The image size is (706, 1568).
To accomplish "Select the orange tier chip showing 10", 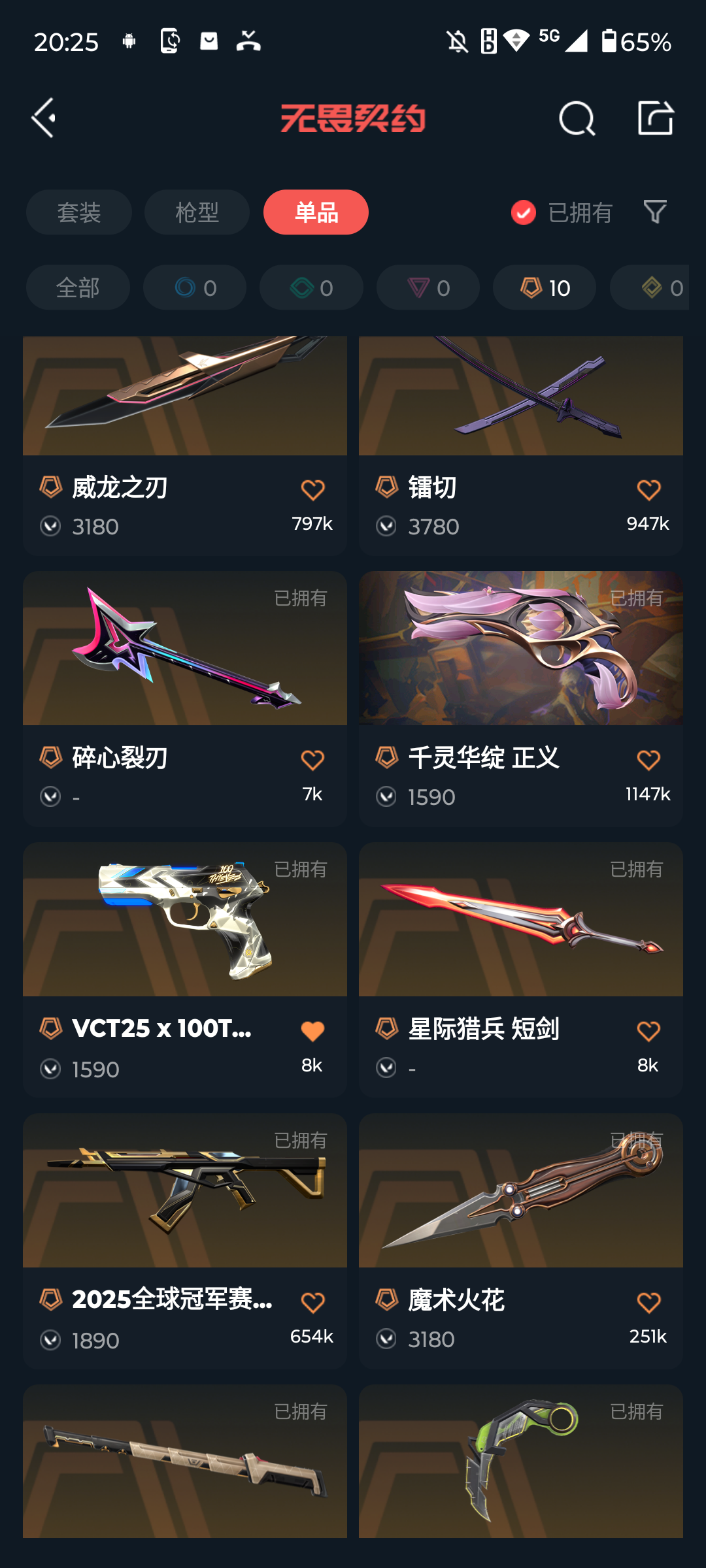I will [544, 287].
